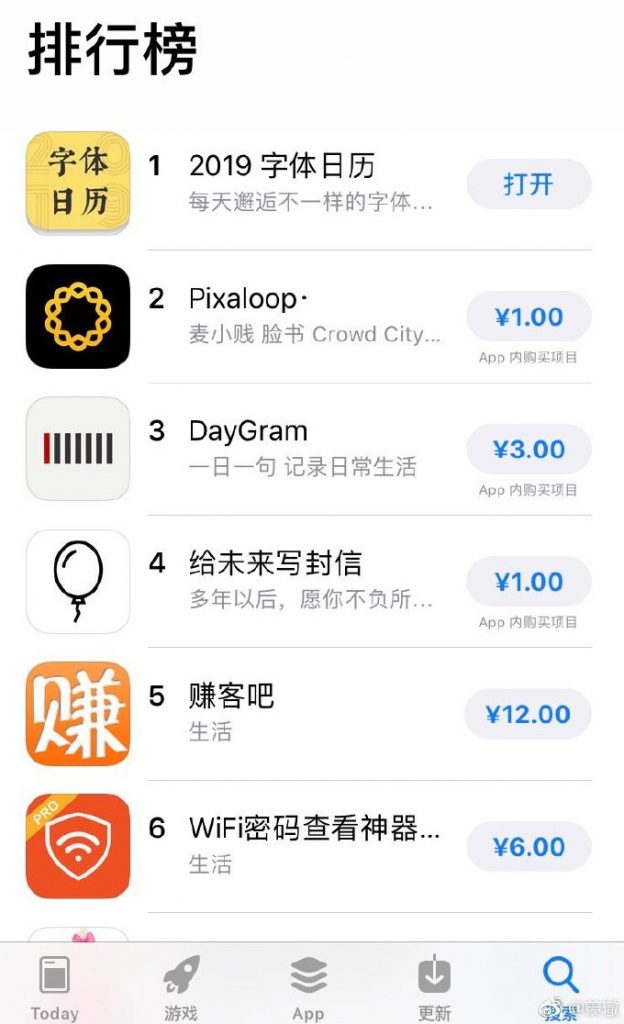Open the 2019 字体日历 app
Viewport: 624px width, 1024px height.
528,184
